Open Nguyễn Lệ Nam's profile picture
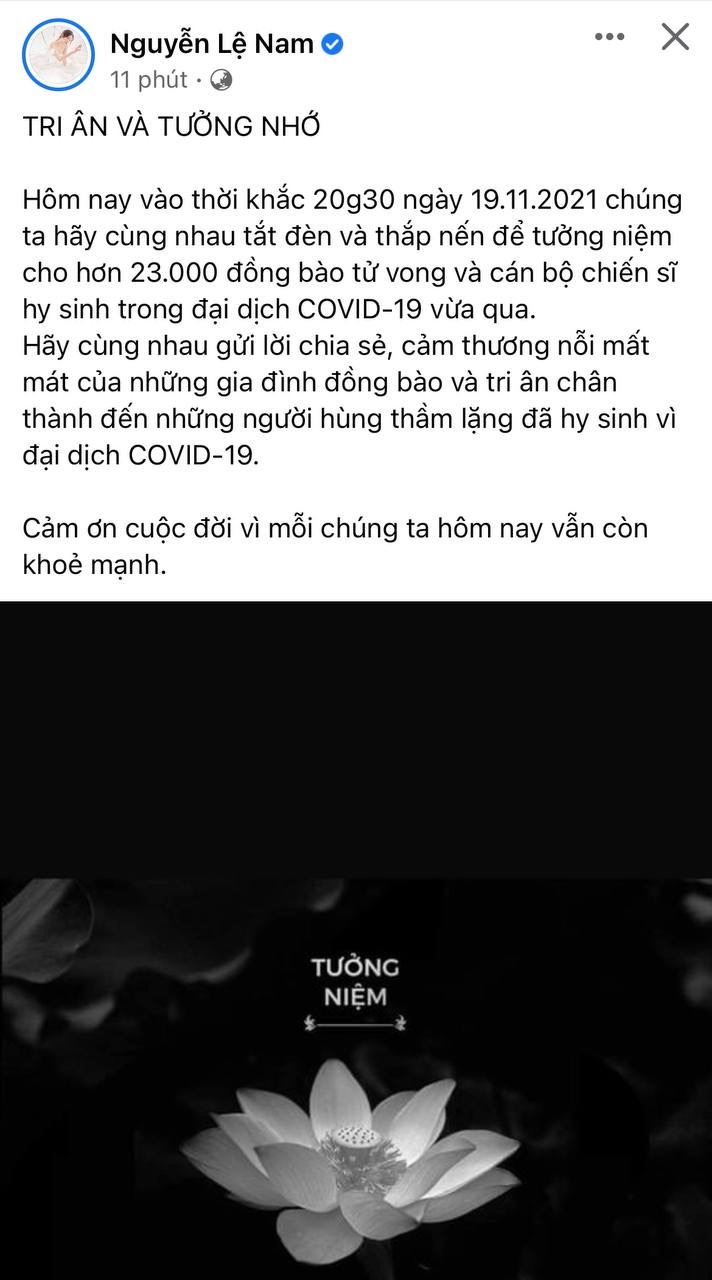 pos(57,58)
